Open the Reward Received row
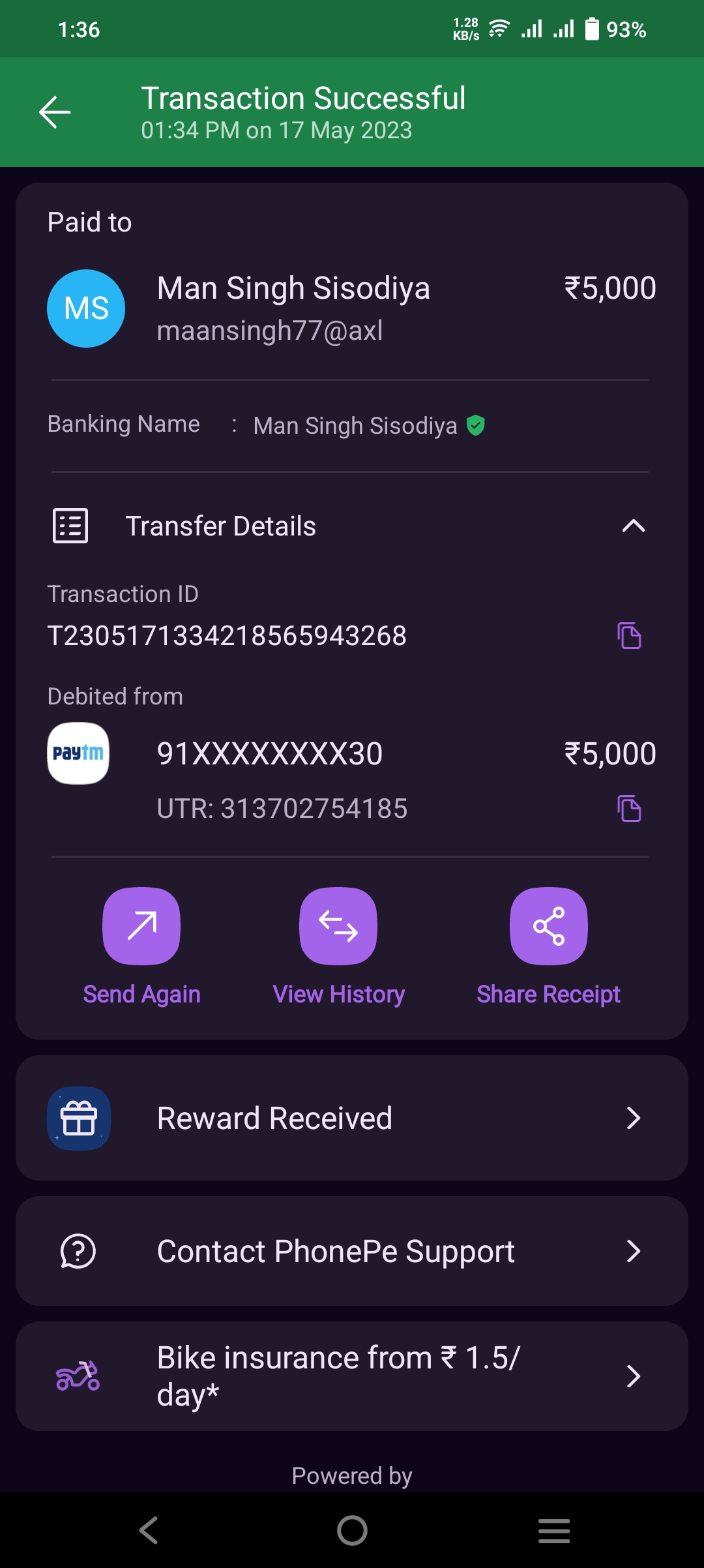Image resolution: width=704 pixels, height=1568 pixels. coord(352,1118)
